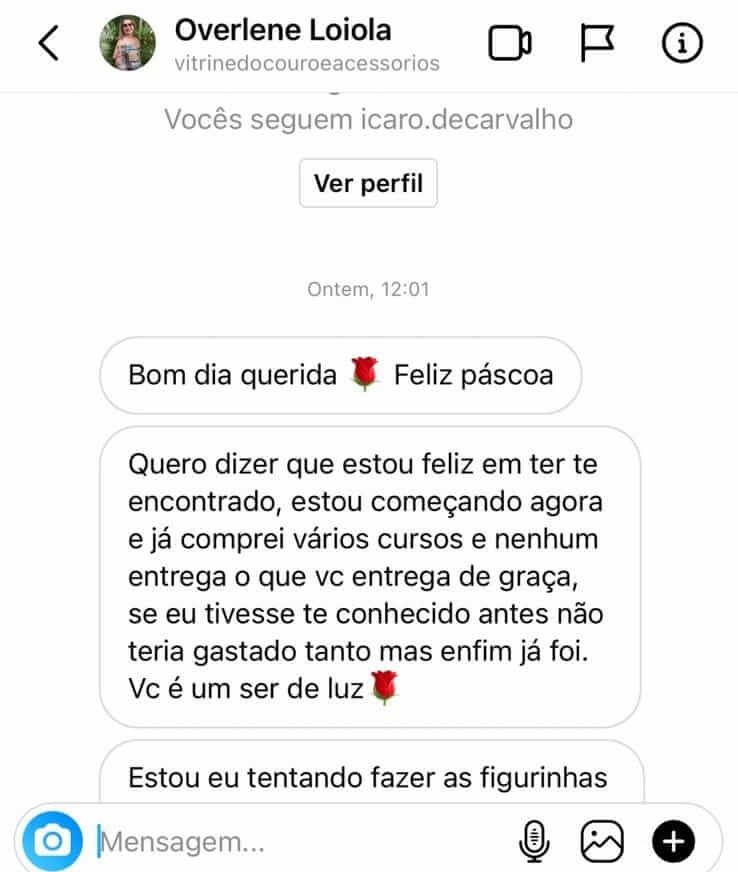Record a voice message
738x872 pixels.
[x=534, y=842]
